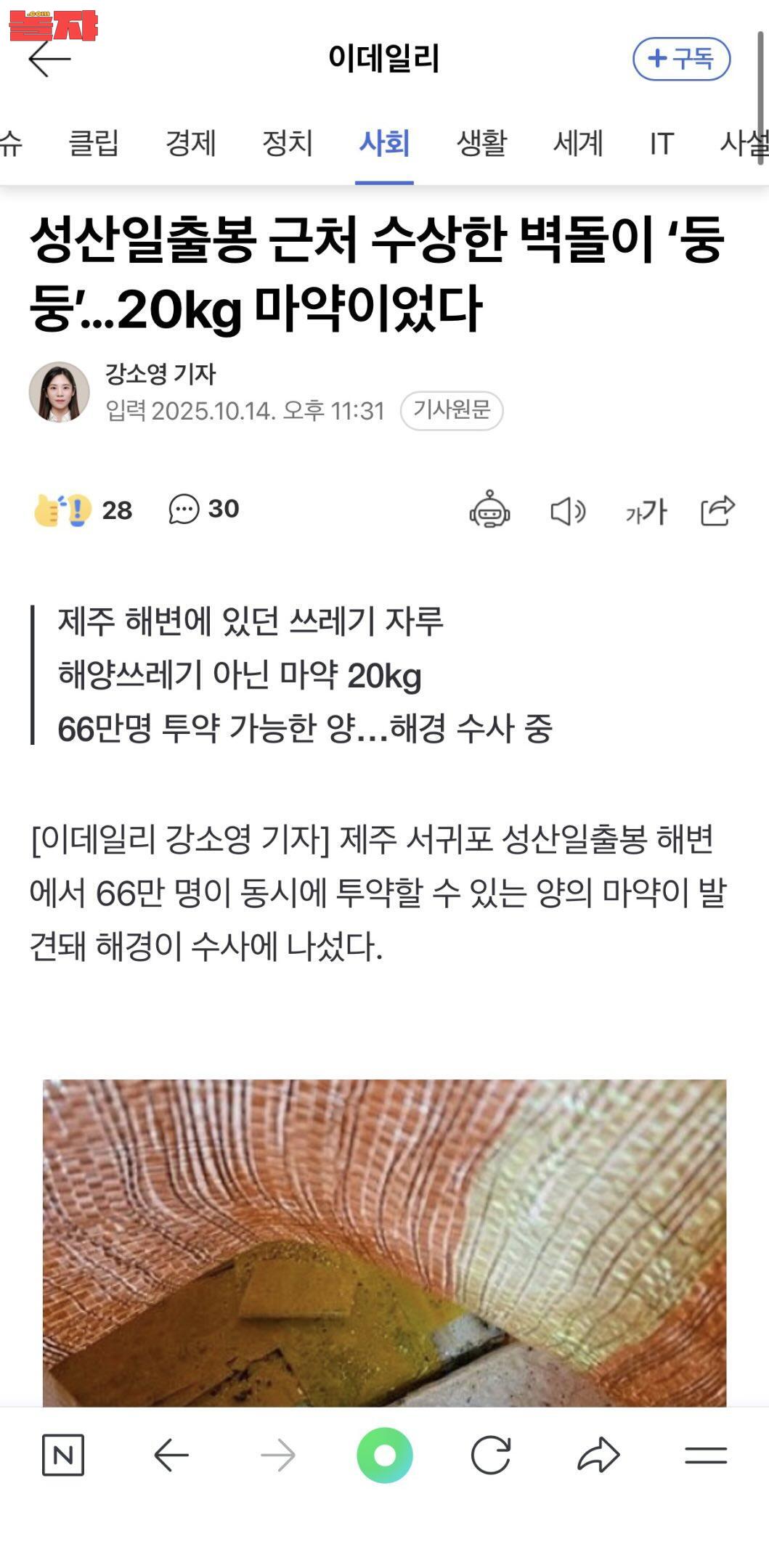Switch to the 생활 category
The image size is (769, 1568).
[x=481, y=143]
